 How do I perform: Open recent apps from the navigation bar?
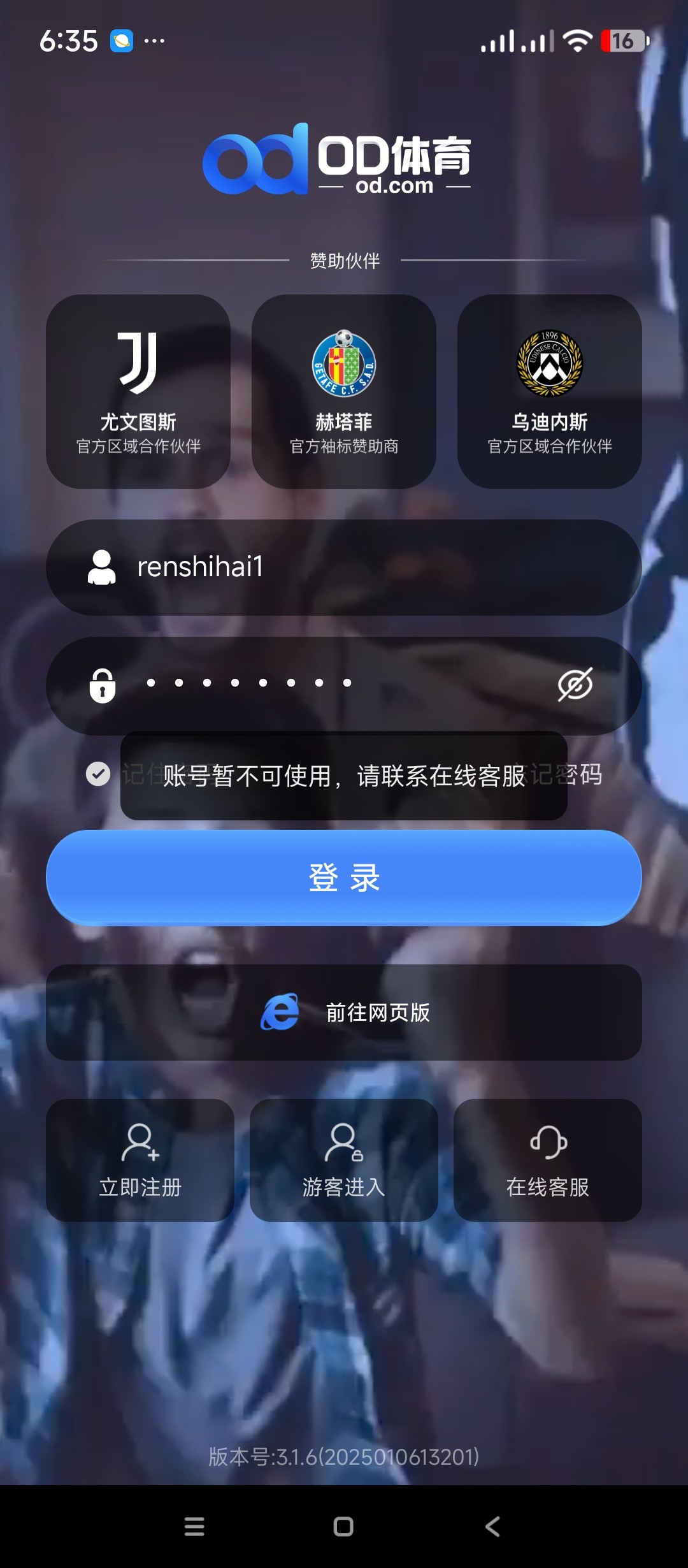[194, 1527]
